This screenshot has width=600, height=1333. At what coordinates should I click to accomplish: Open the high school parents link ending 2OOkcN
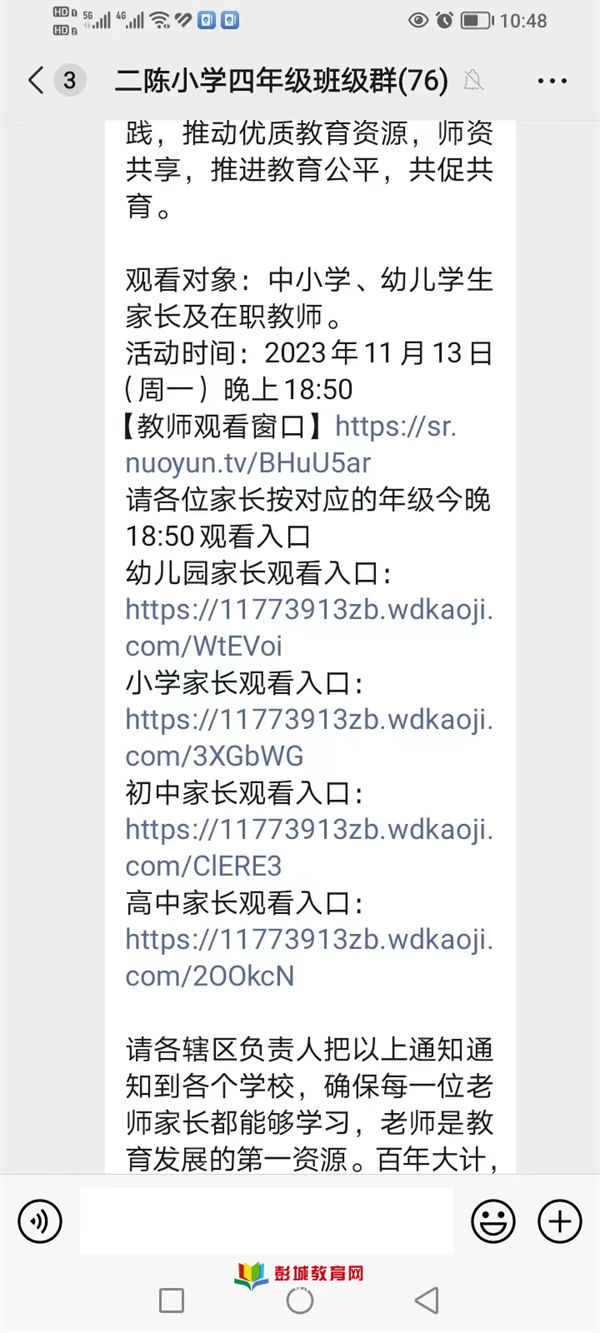click(309, 956)
